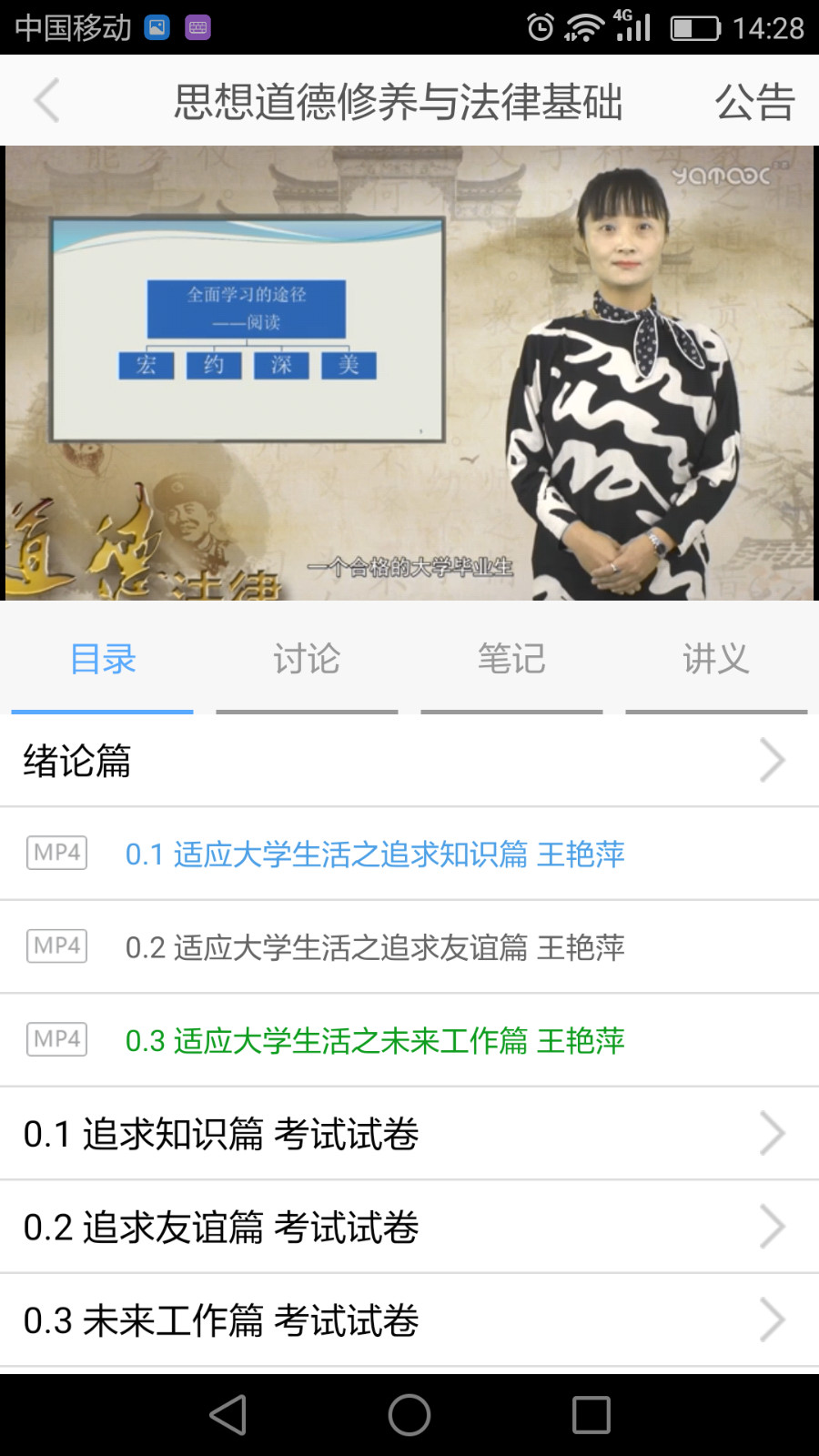This screenshot has height=1456, width=819.
Task: Open 0.1 追求知识篇 考试试卷
Action: point(409,1134)
